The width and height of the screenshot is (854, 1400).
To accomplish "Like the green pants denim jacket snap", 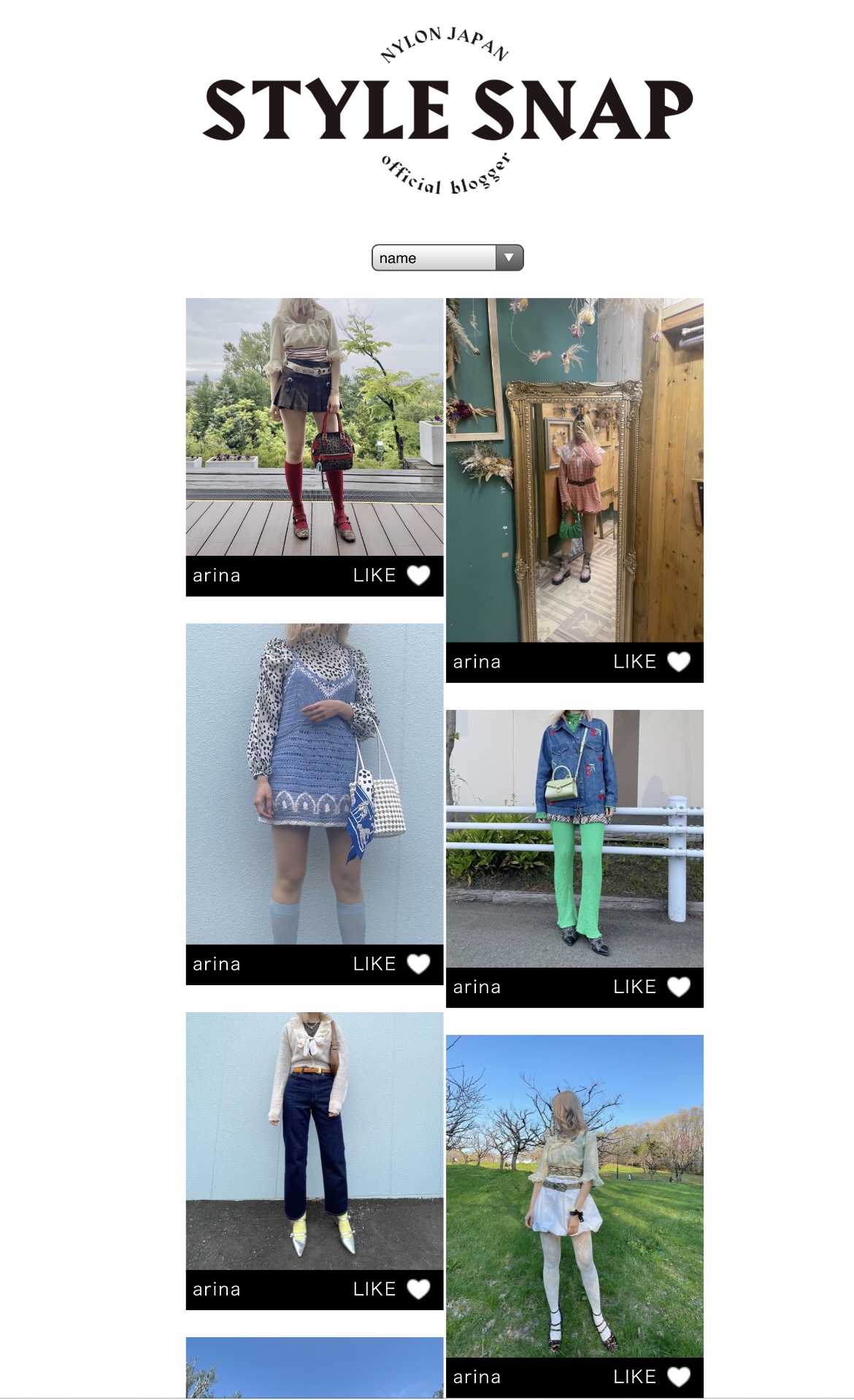I will (679, 987).
